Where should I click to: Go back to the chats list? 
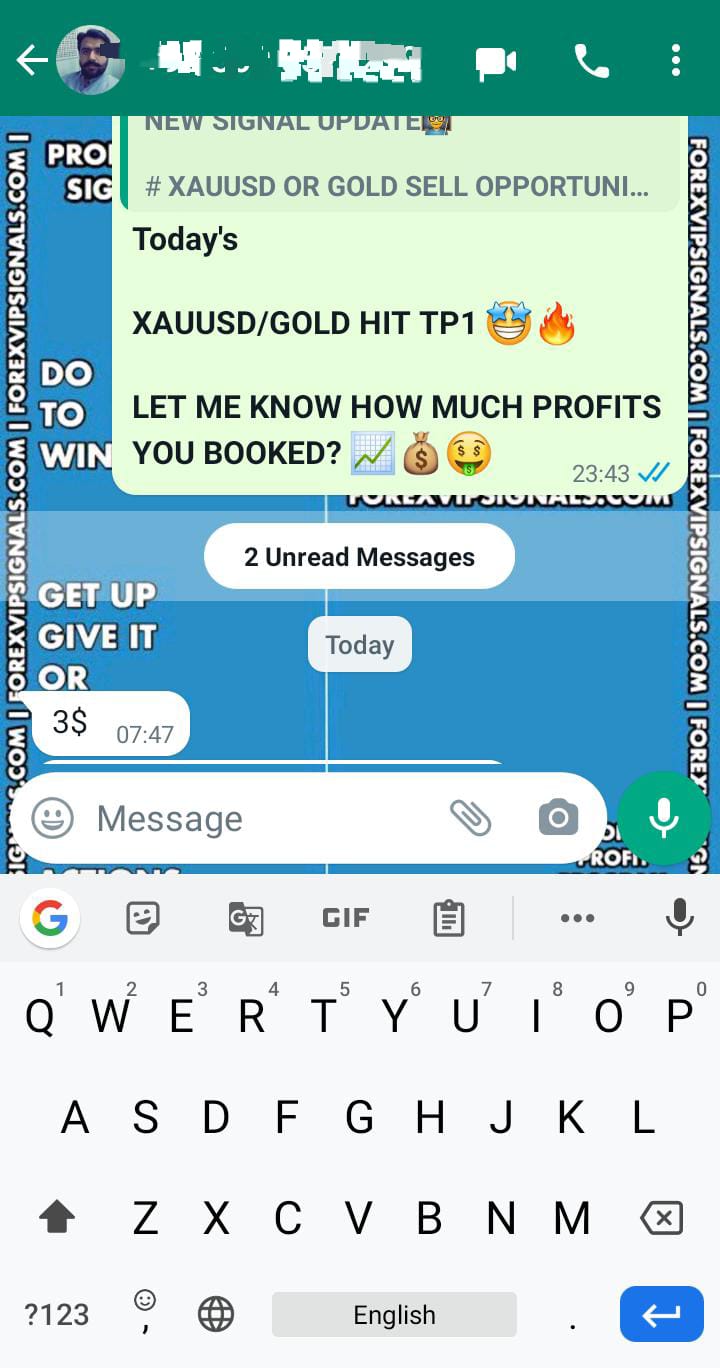coord(30,62)
